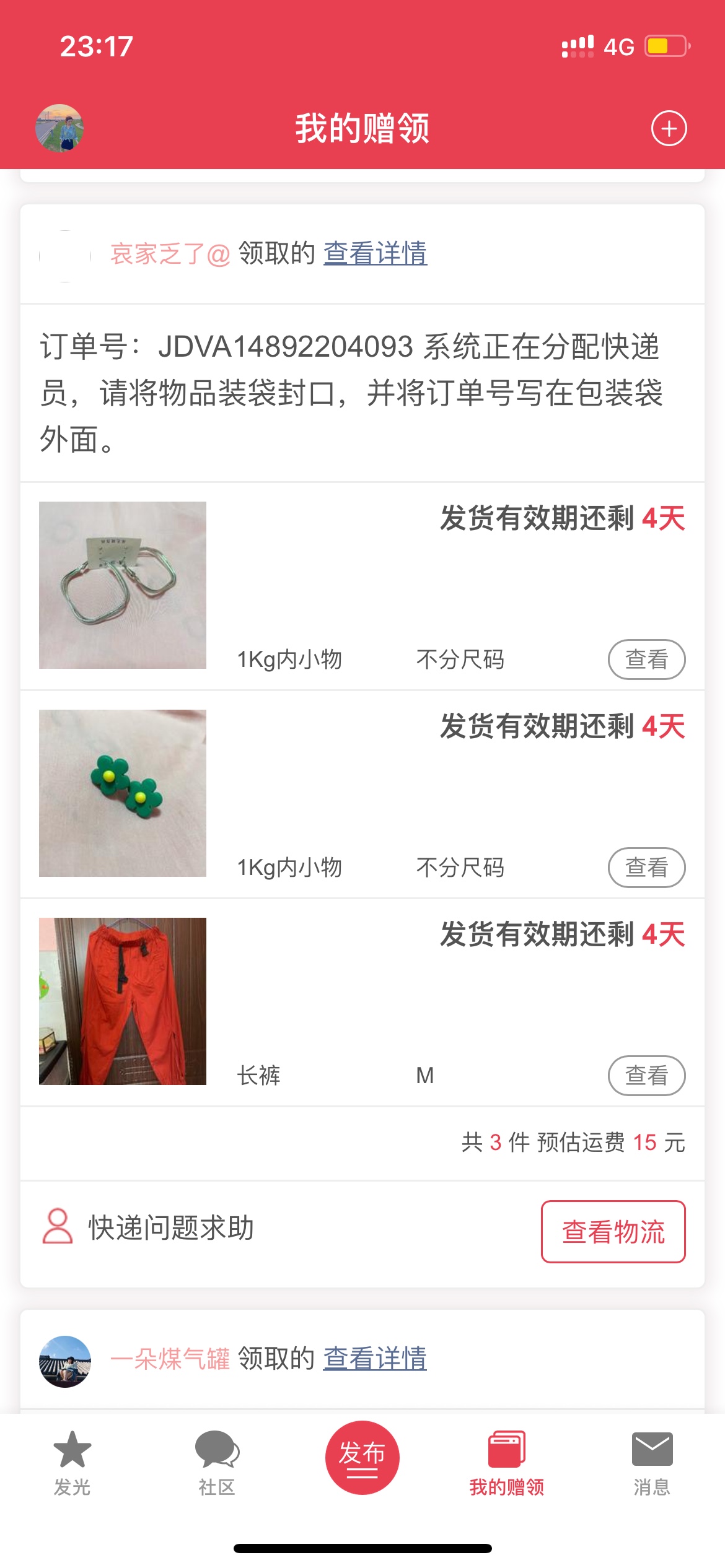Open the silver hoop earrings photo

[123, 585]
